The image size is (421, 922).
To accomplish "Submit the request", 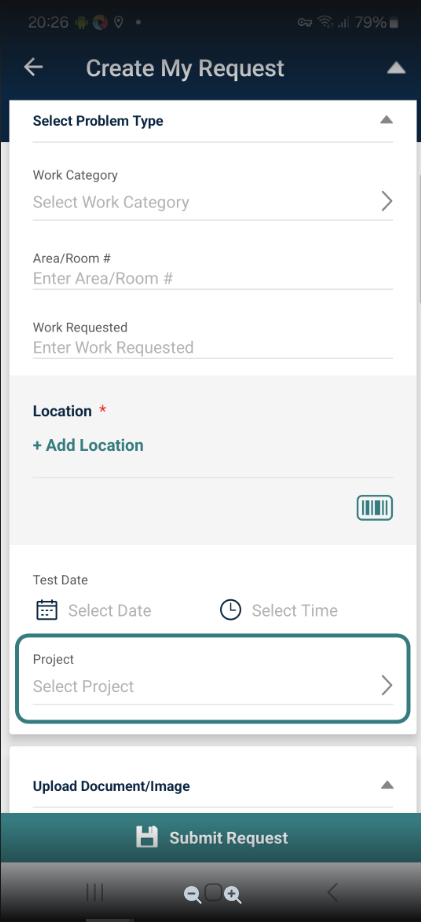I will 210,837.
